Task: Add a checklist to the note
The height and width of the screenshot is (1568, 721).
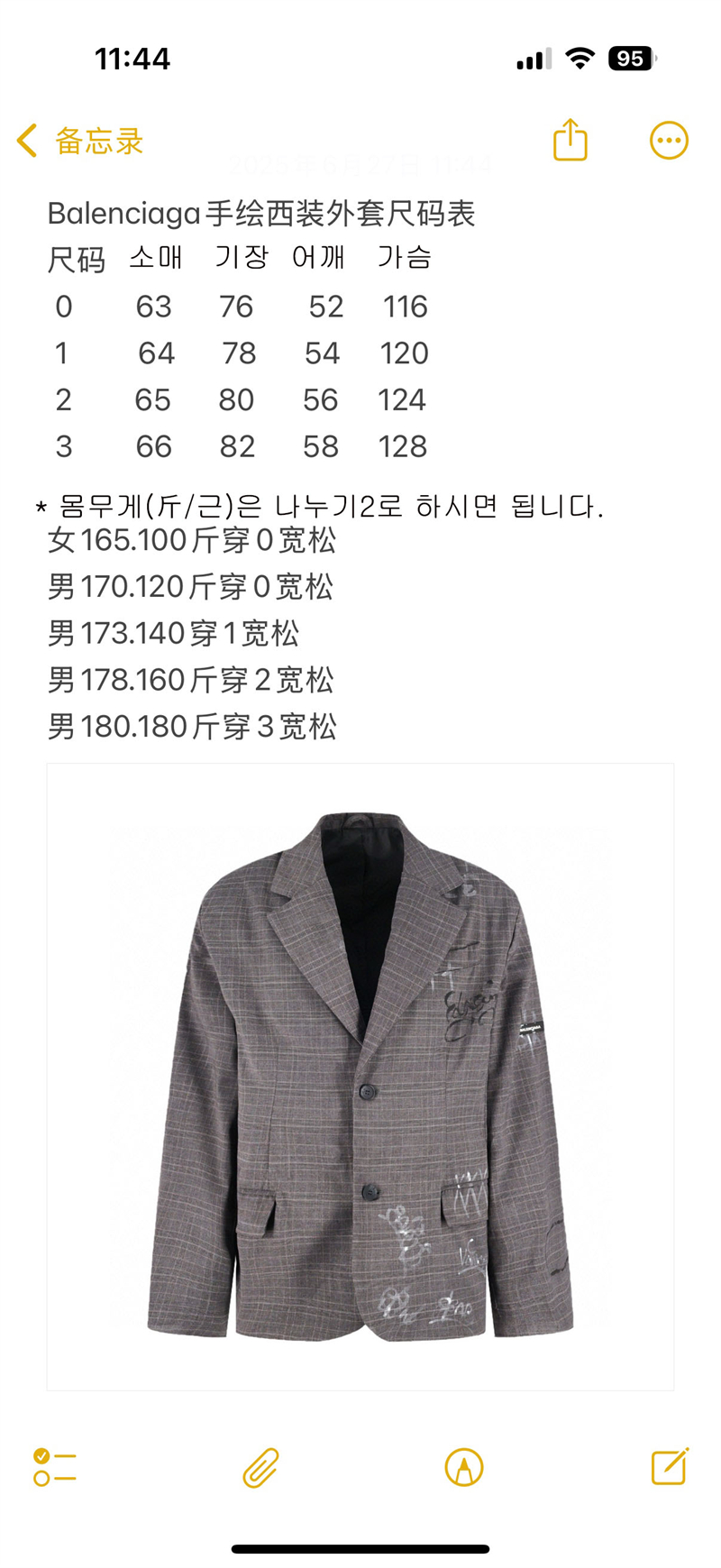Action: 55,1467
